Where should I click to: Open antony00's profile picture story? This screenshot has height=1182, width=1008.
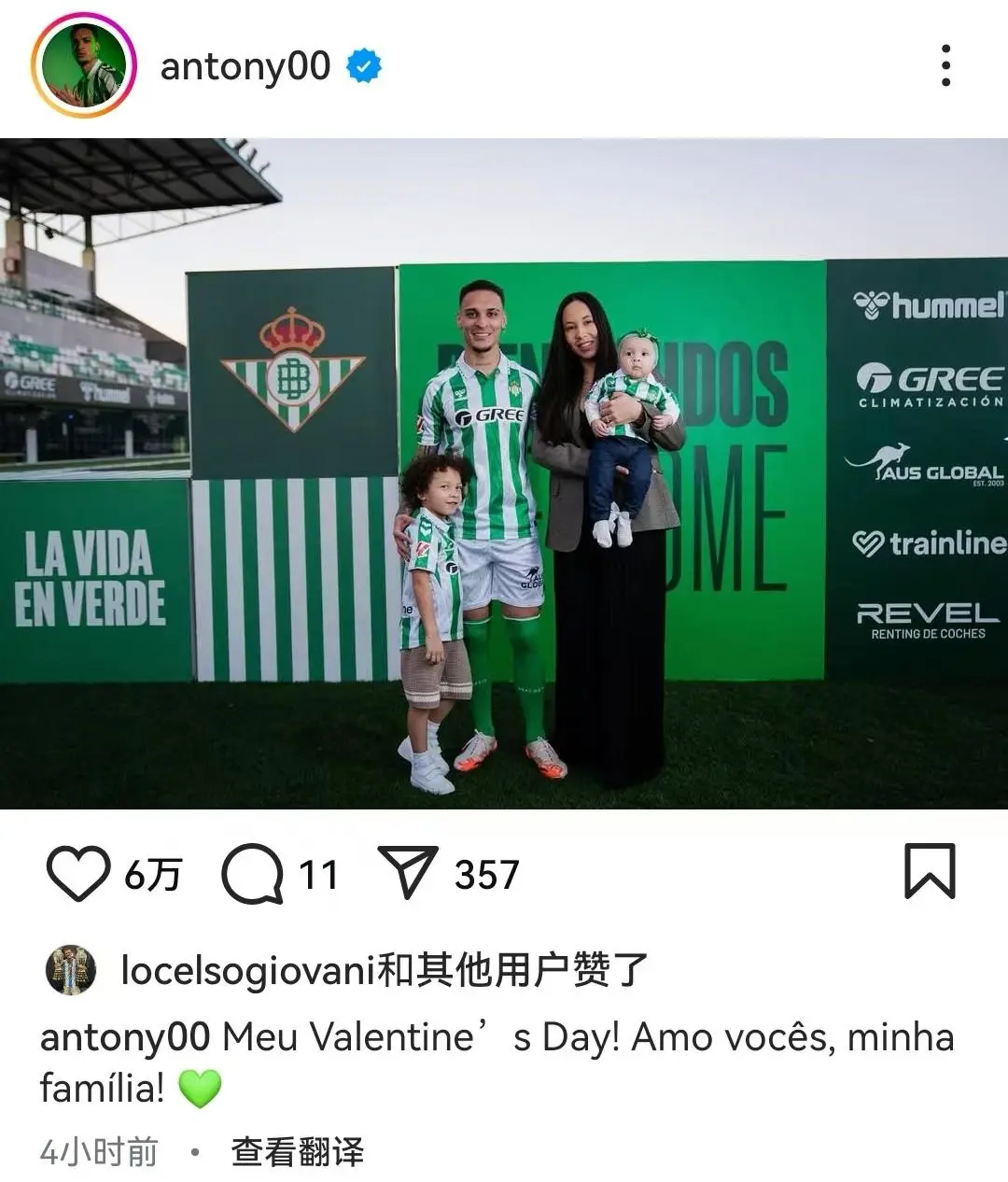(84, 65)
